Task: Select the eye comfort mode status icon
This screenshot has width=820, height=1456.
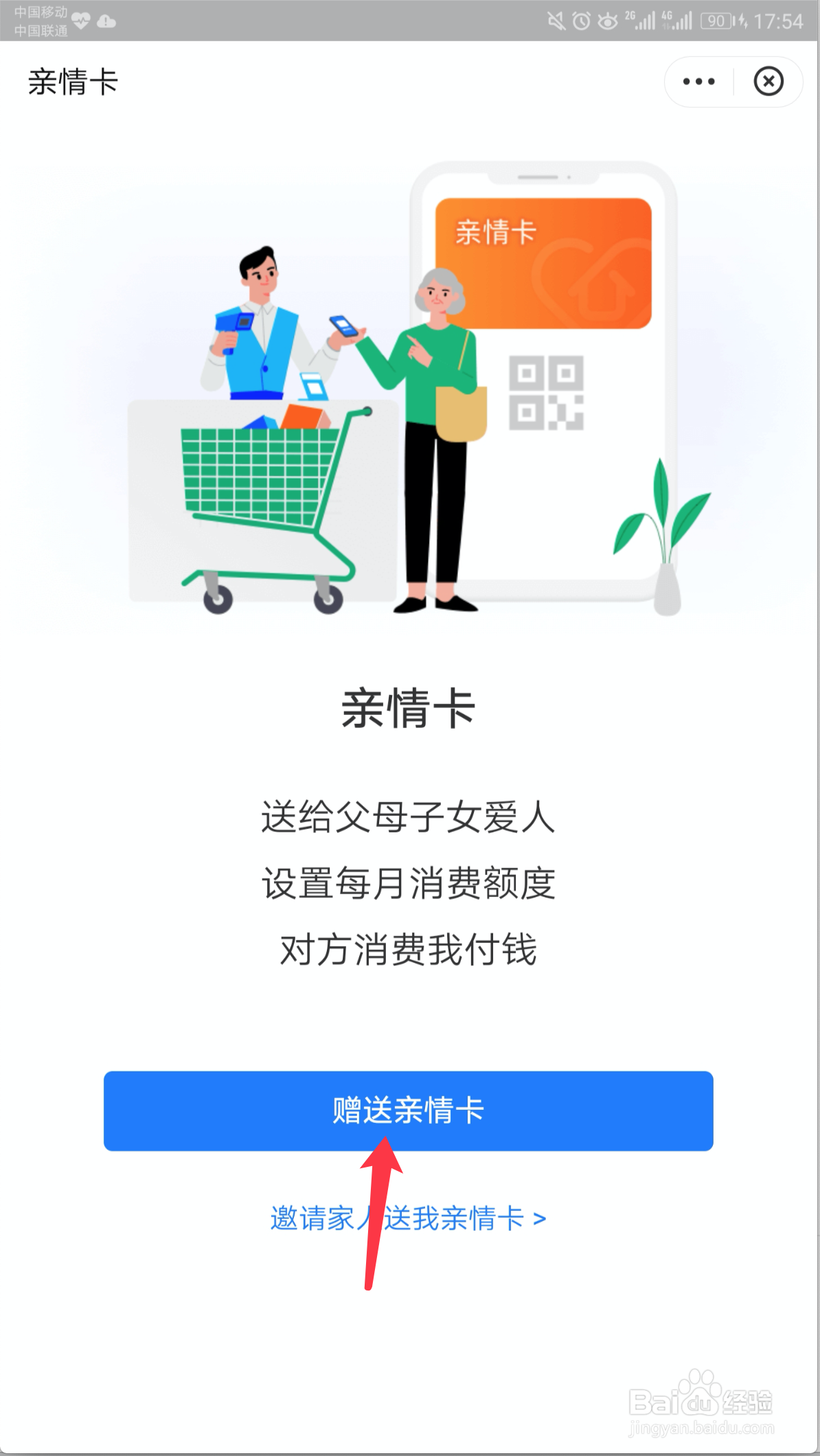Action: [607, 22]
